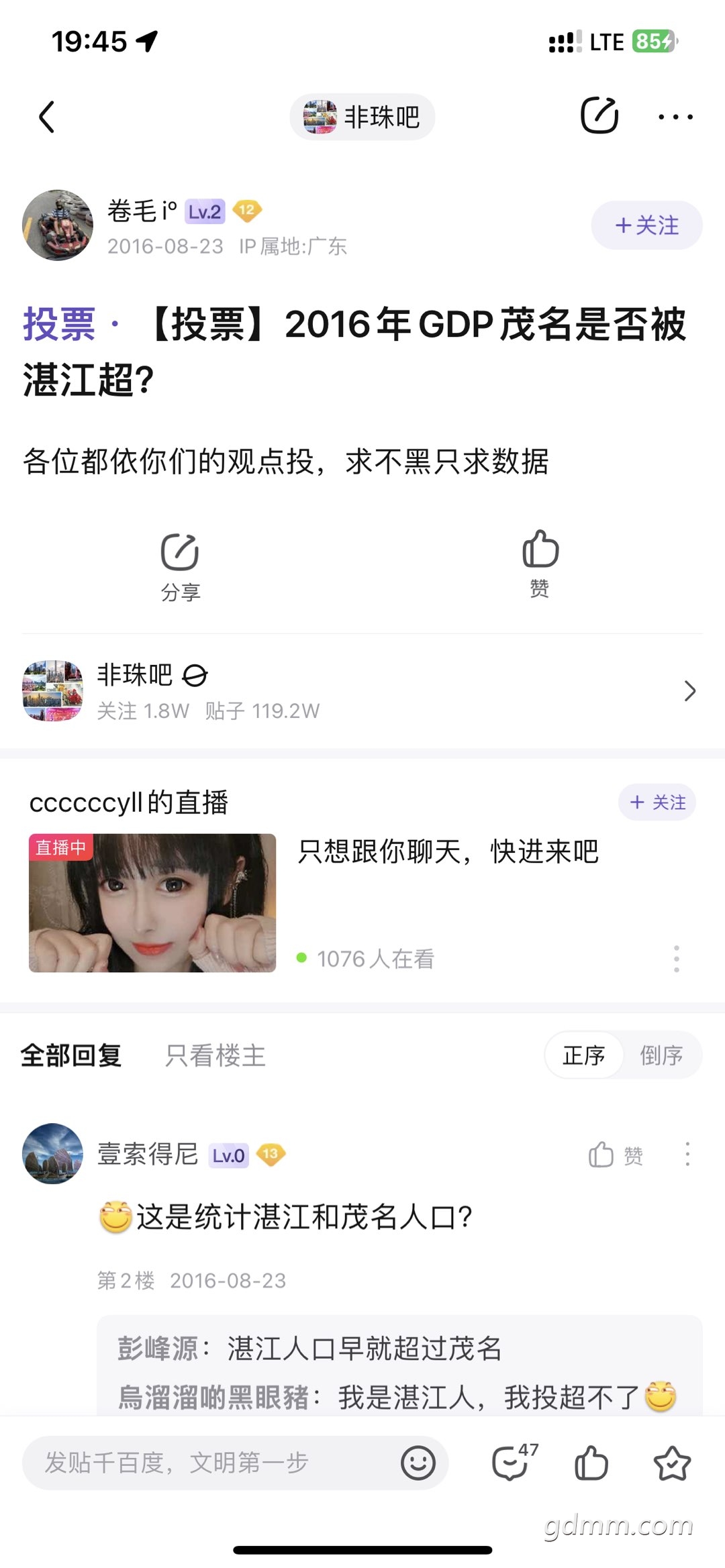Select 倒序 reply ordering

[x=661, y=1056]
